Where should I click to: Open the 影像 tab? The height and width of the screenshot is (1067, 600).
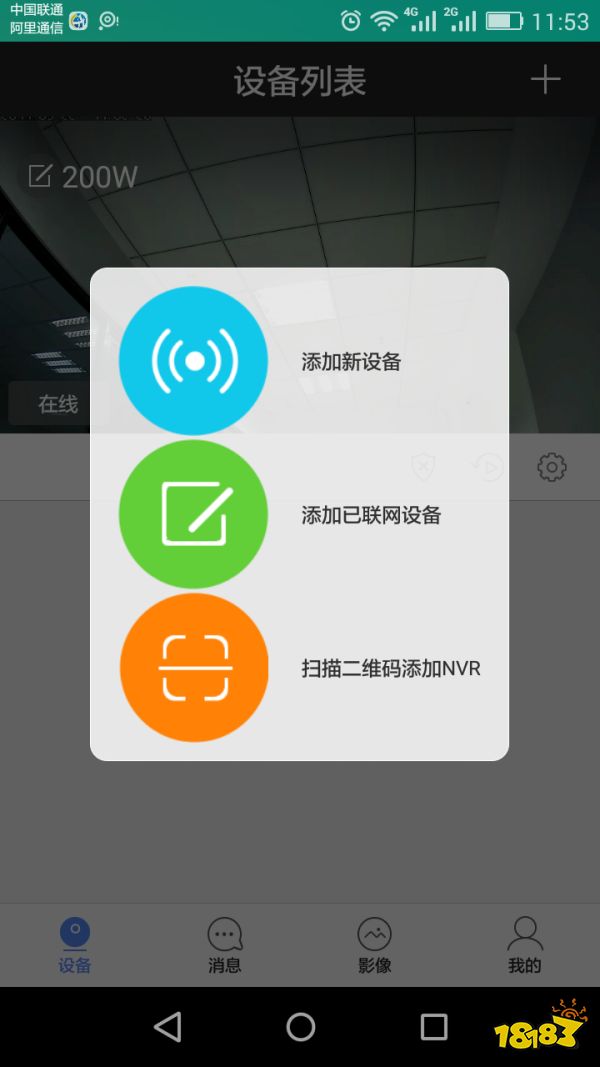[x=375, y=945]
